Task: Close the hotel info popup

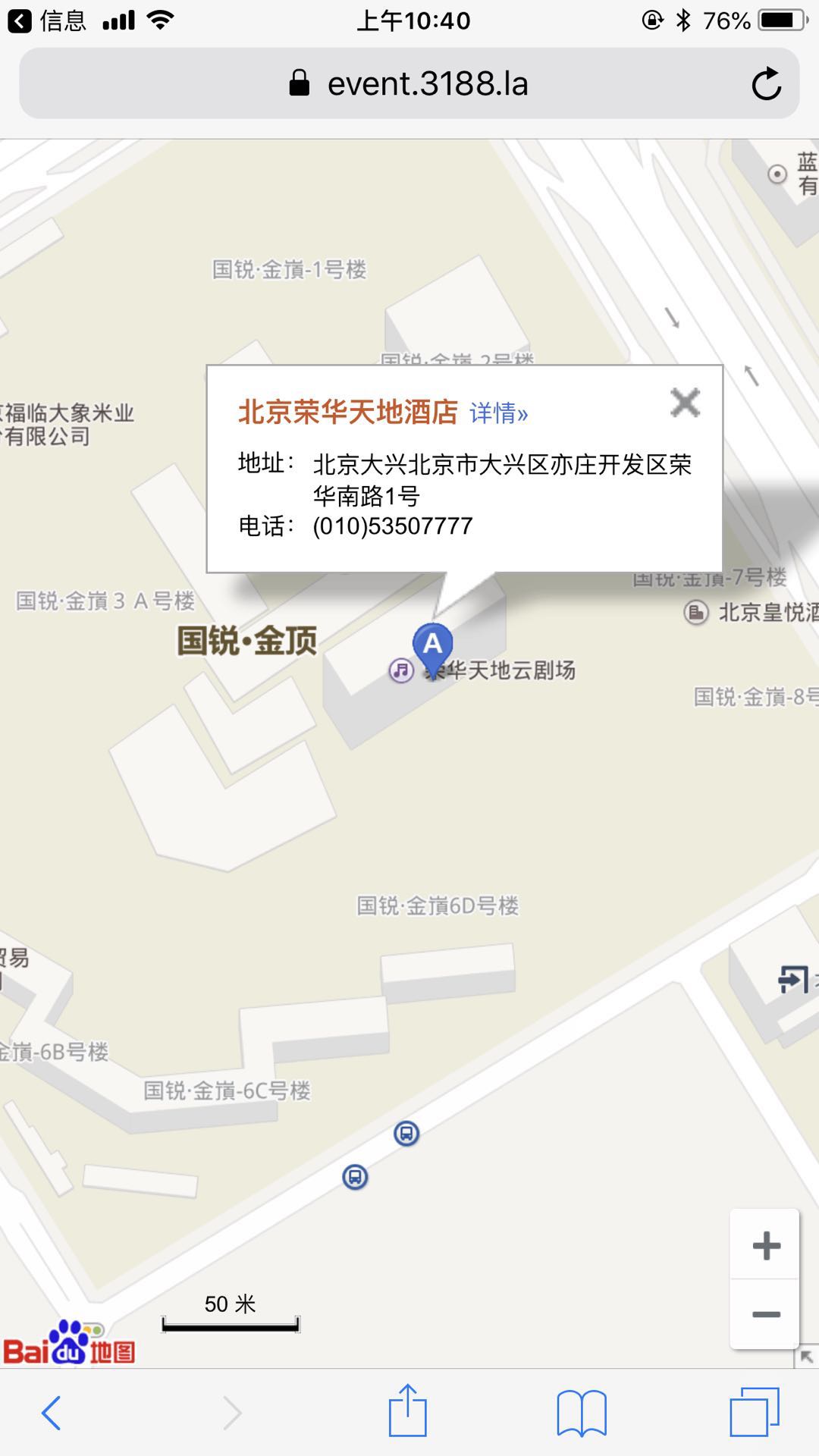Action: pos(685,403)
